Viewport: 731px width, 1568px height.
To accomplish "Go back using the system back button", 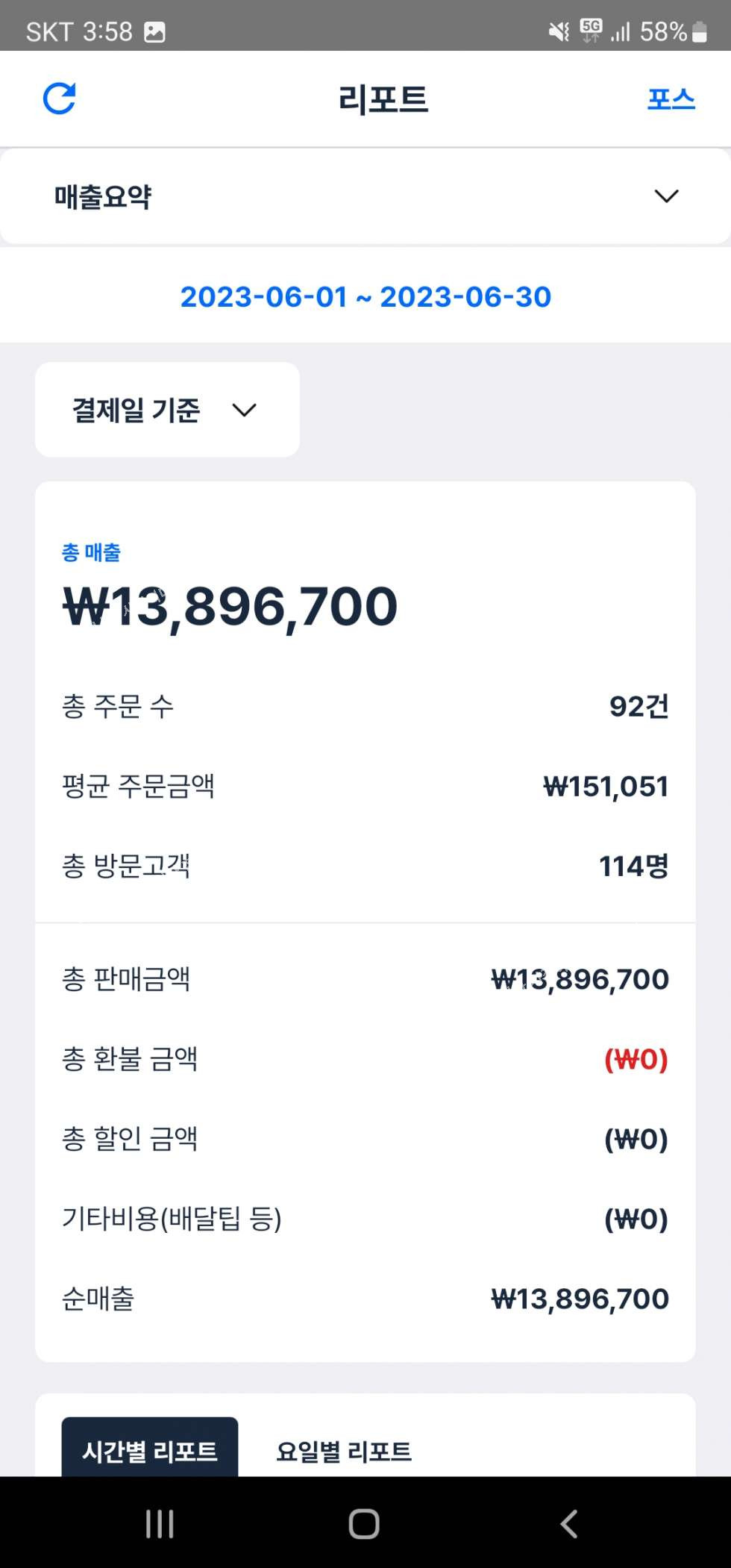I will pyautogui.click(x=568, y=1523).
